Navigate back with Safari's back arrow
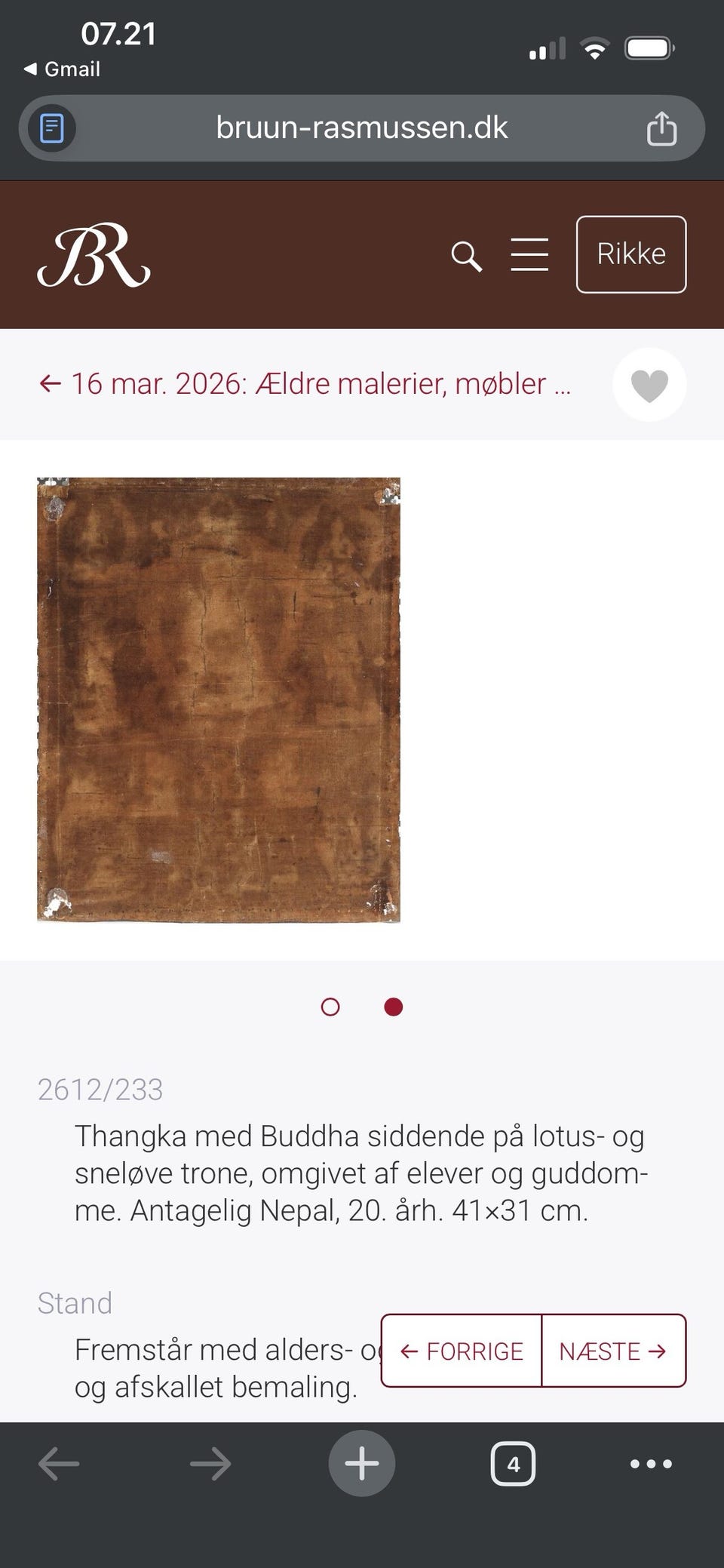 (x=57, y=1464)
